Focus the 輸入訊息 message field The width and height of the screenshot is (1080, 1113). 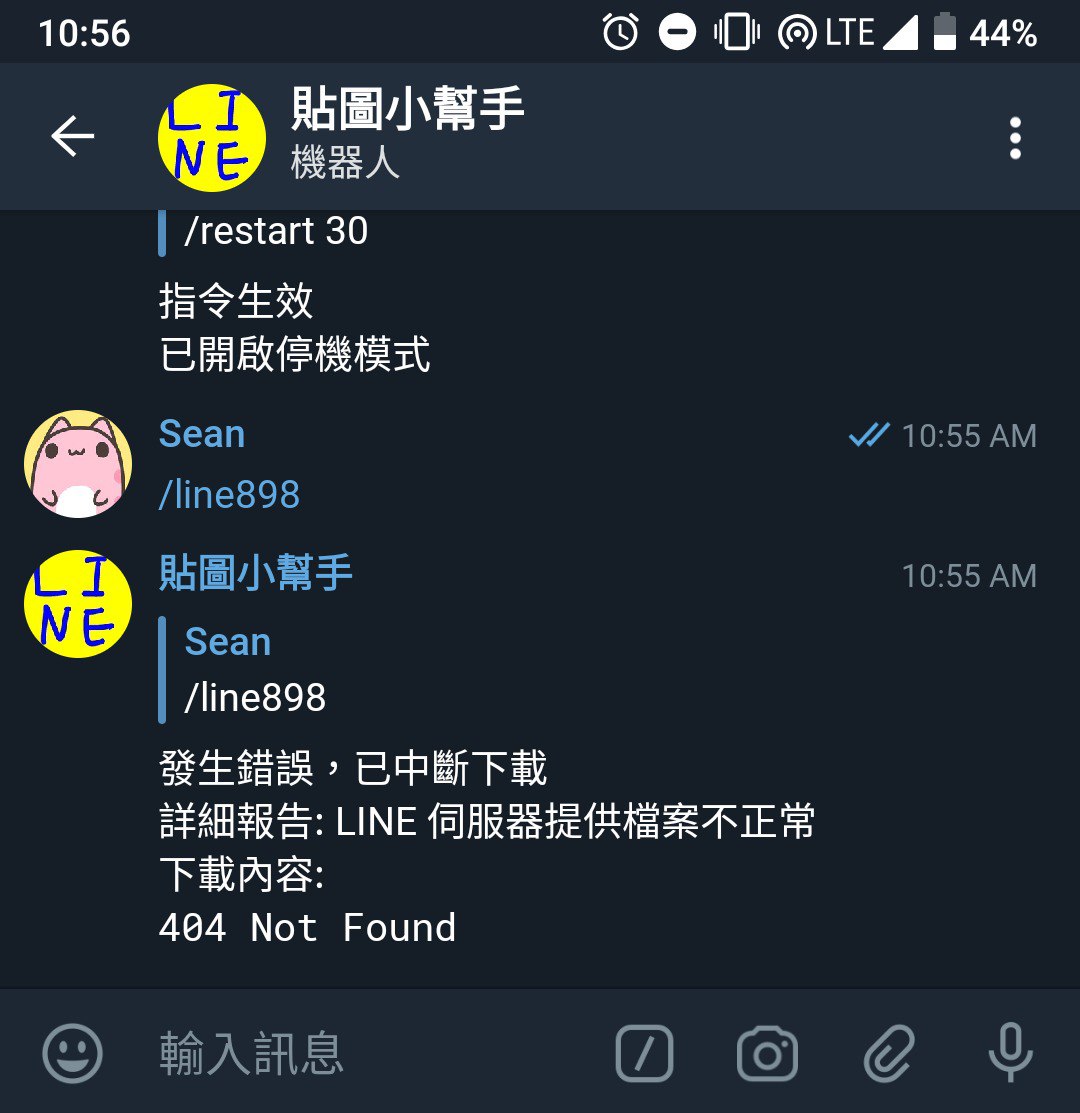[x=370, y=1053]
